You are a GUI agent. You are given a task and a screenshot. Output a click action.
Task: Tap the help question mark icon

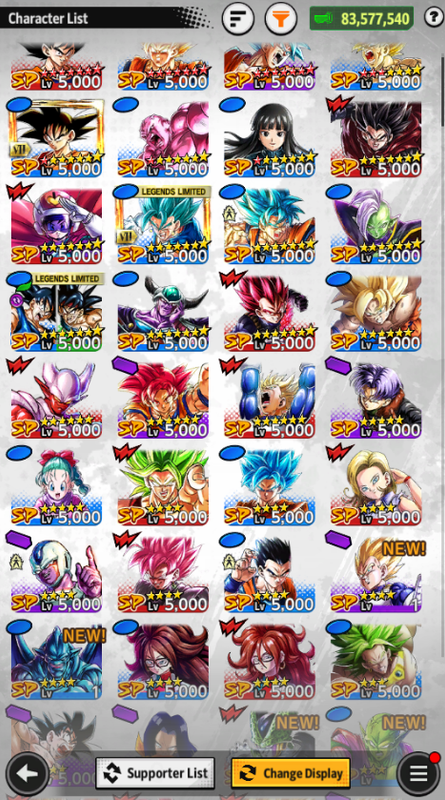[433, 17]
